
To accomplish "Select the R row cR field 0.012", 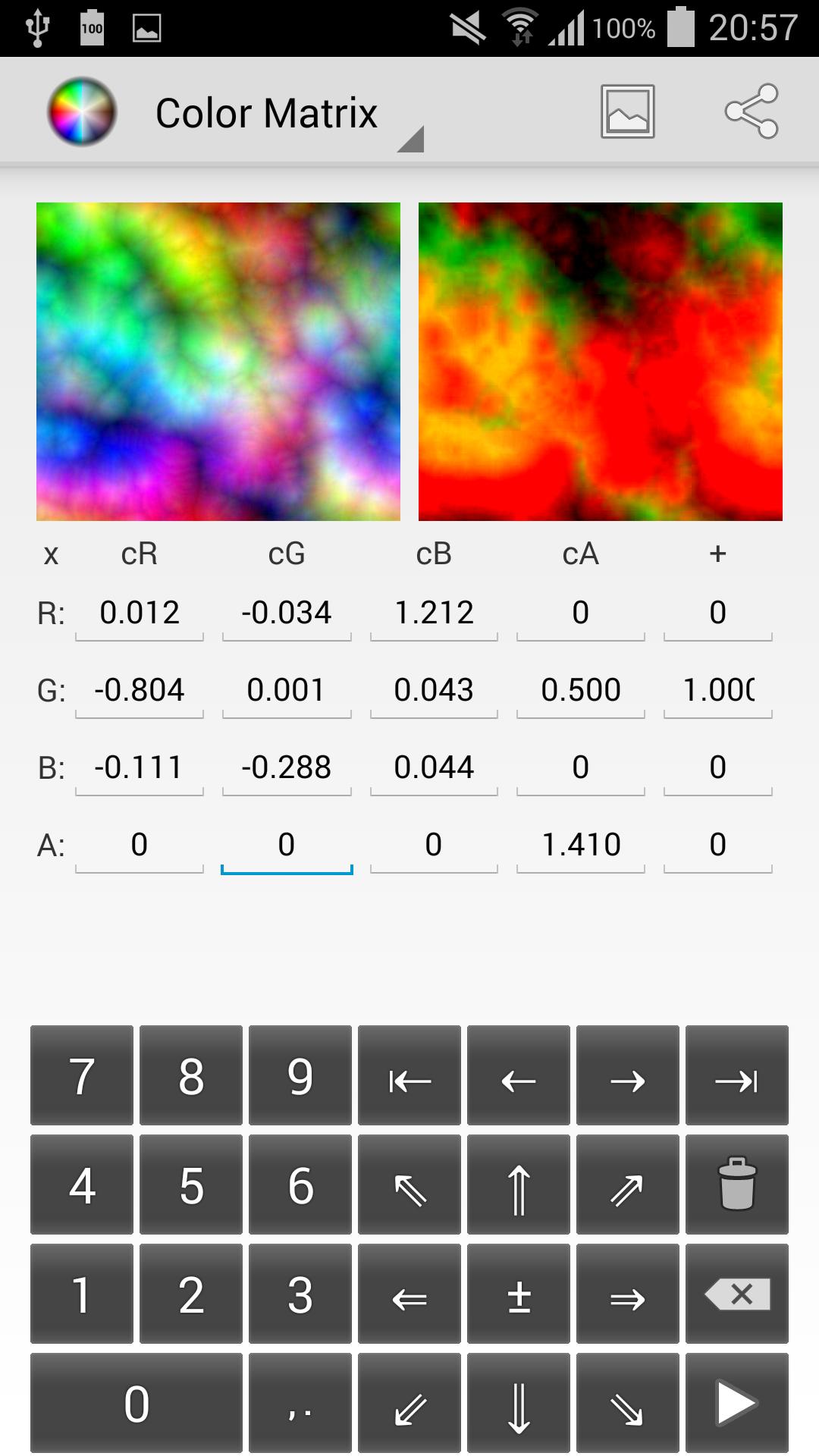I will [x=140, y=613].
